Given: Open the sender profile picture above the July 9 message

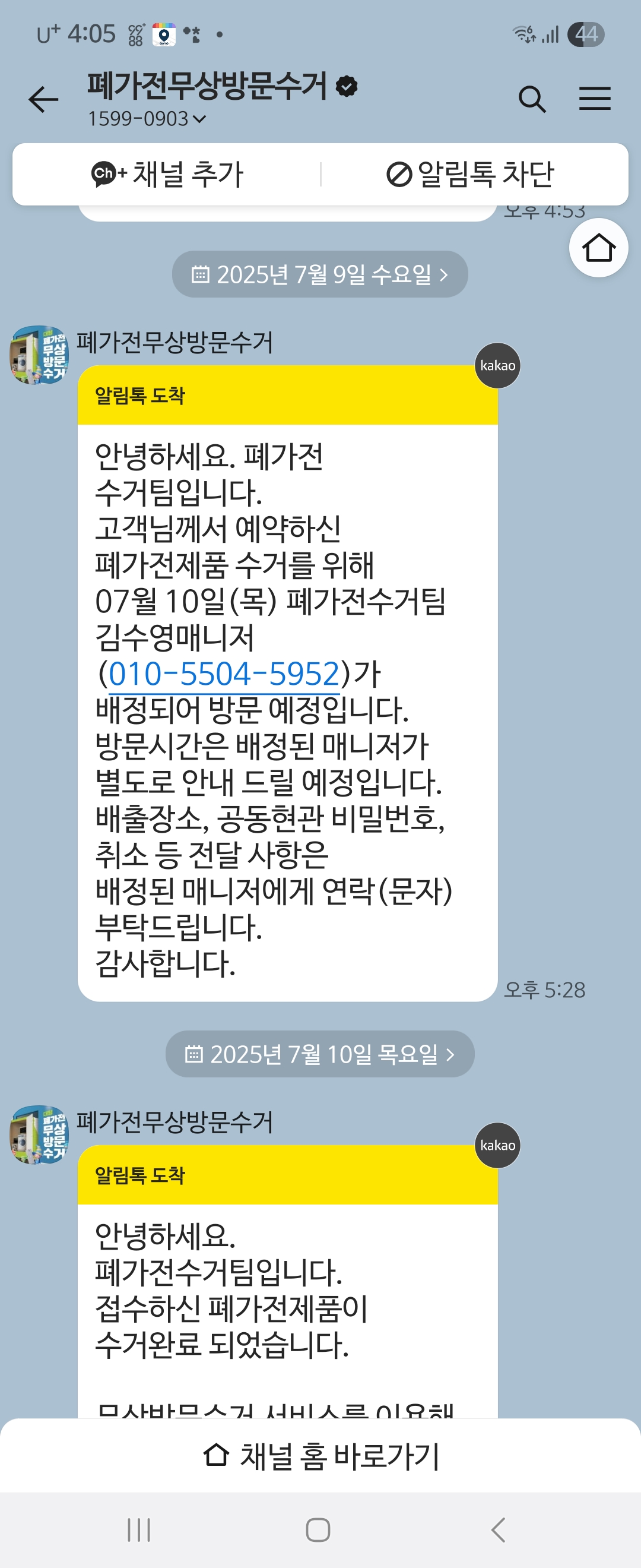Looking at the screenshot, I should pyautogui.click(x=39, y=355).
